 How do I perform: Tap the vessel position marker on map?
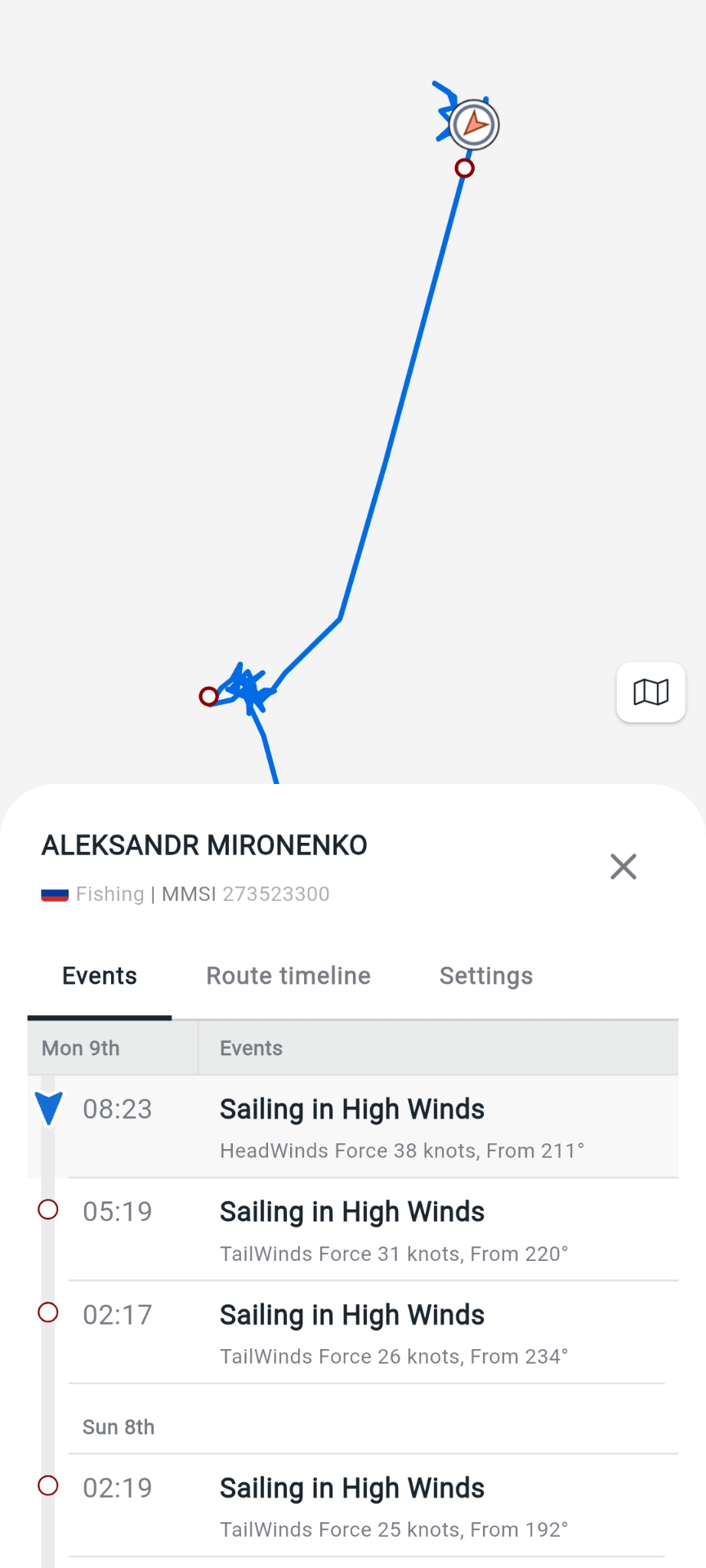474,125
